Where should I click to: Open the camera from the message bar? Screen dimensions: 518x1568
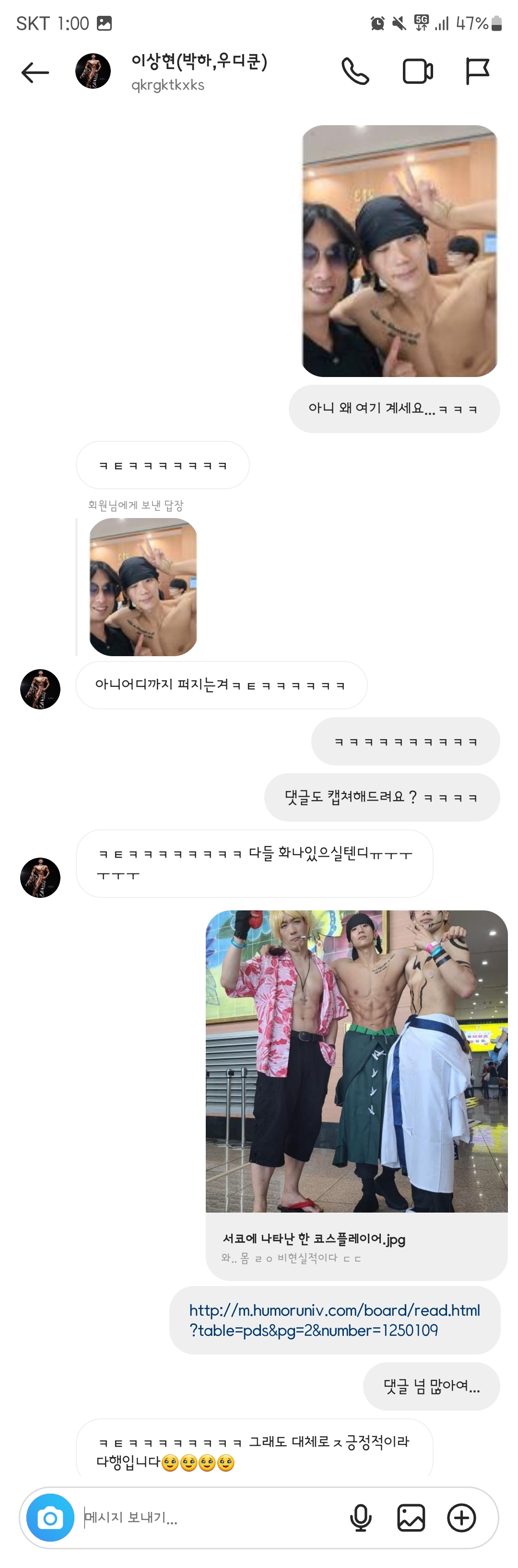click(x=50, y=1518)
